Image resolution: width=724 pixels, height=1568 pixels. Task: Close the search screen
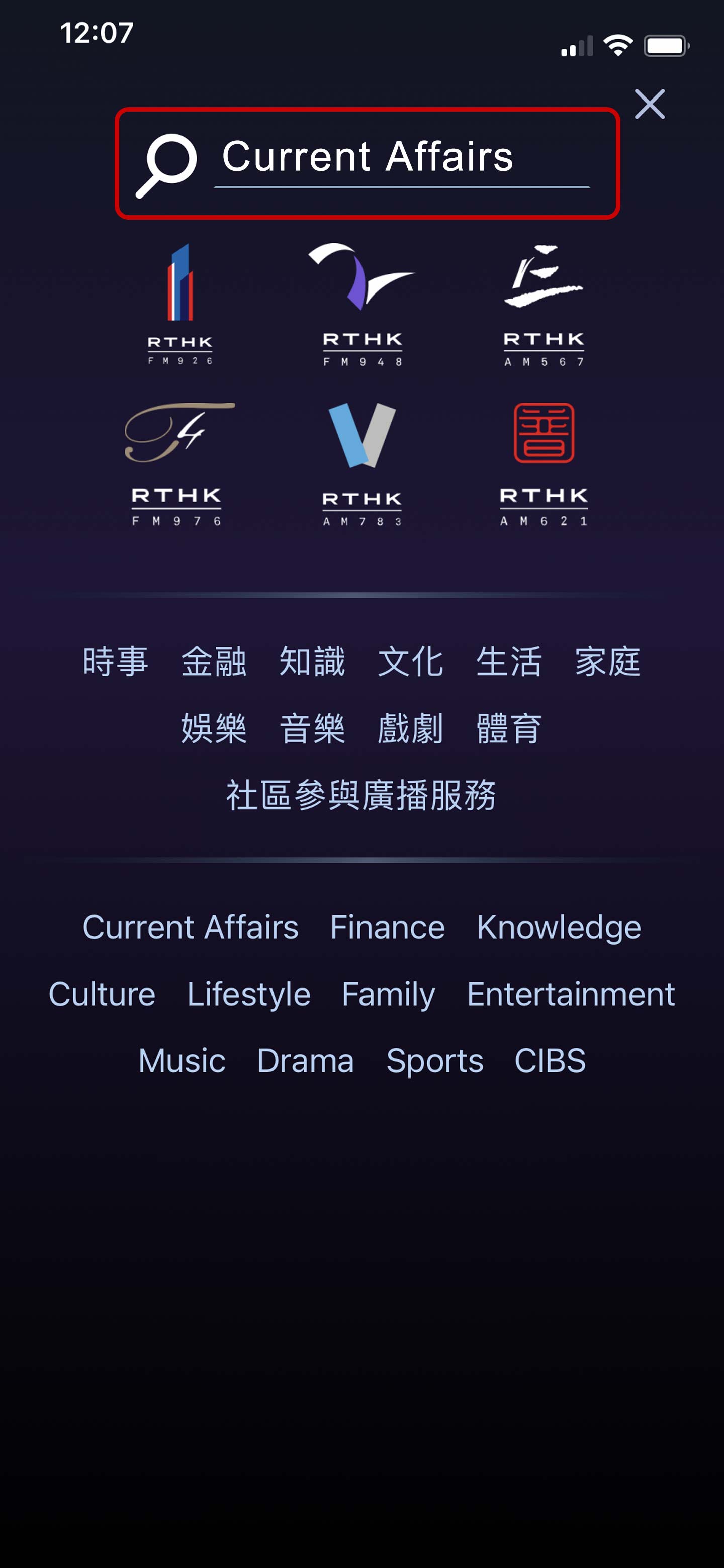pos(649,104)
